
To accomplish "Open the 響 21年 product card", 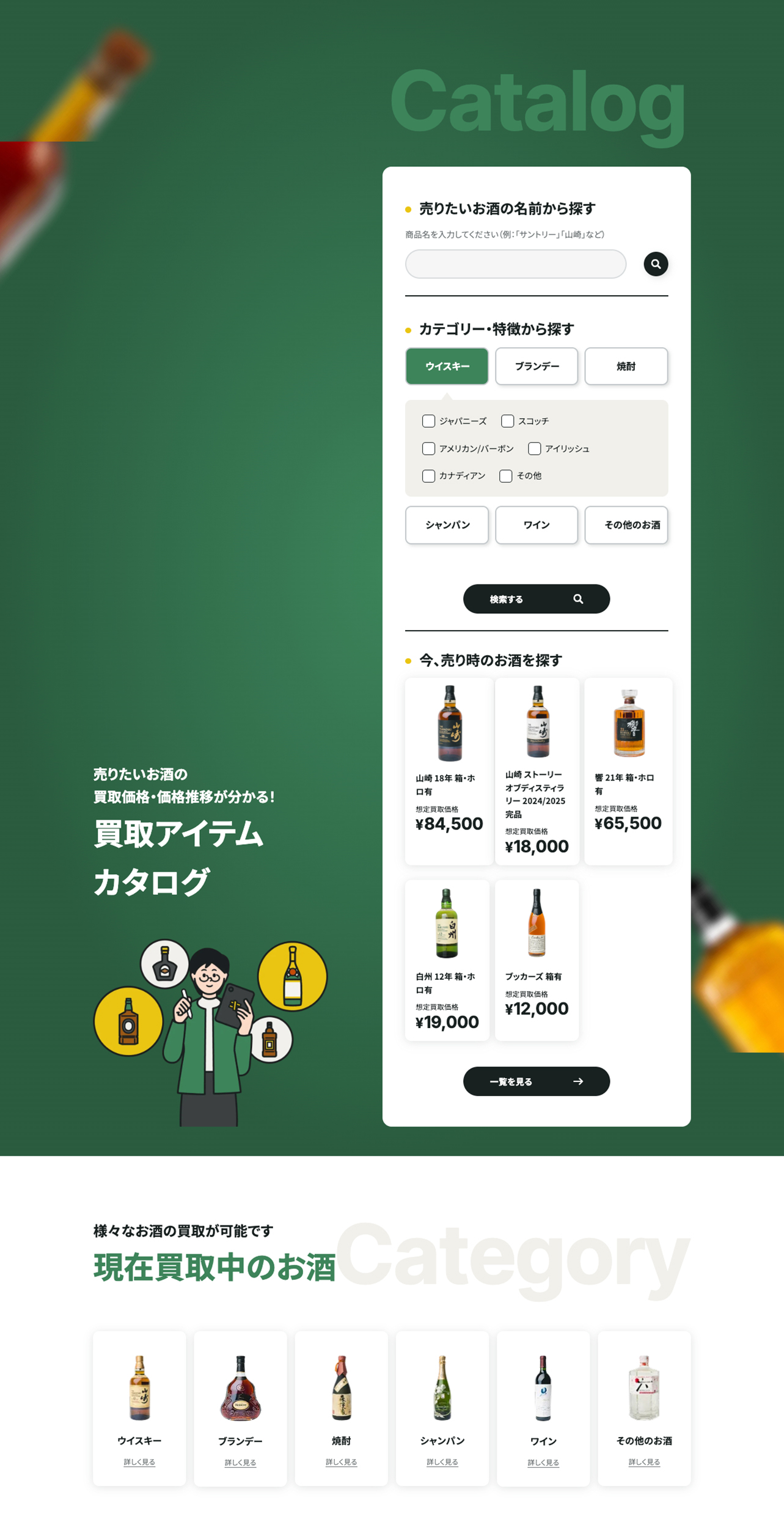I will tap(628, 770).
